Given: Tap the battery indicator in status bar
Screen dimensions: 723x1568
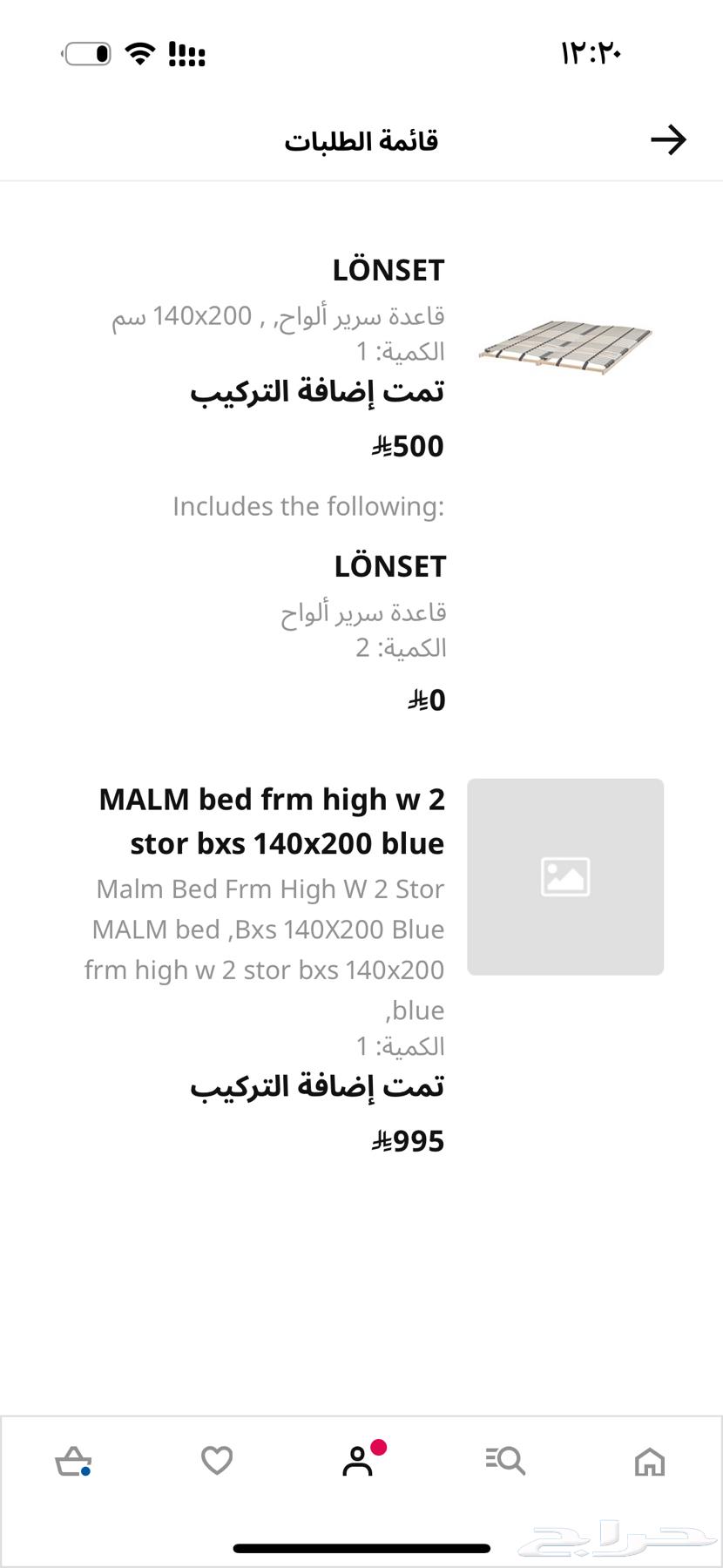Looking at the screenshot, I should (85, 52).
